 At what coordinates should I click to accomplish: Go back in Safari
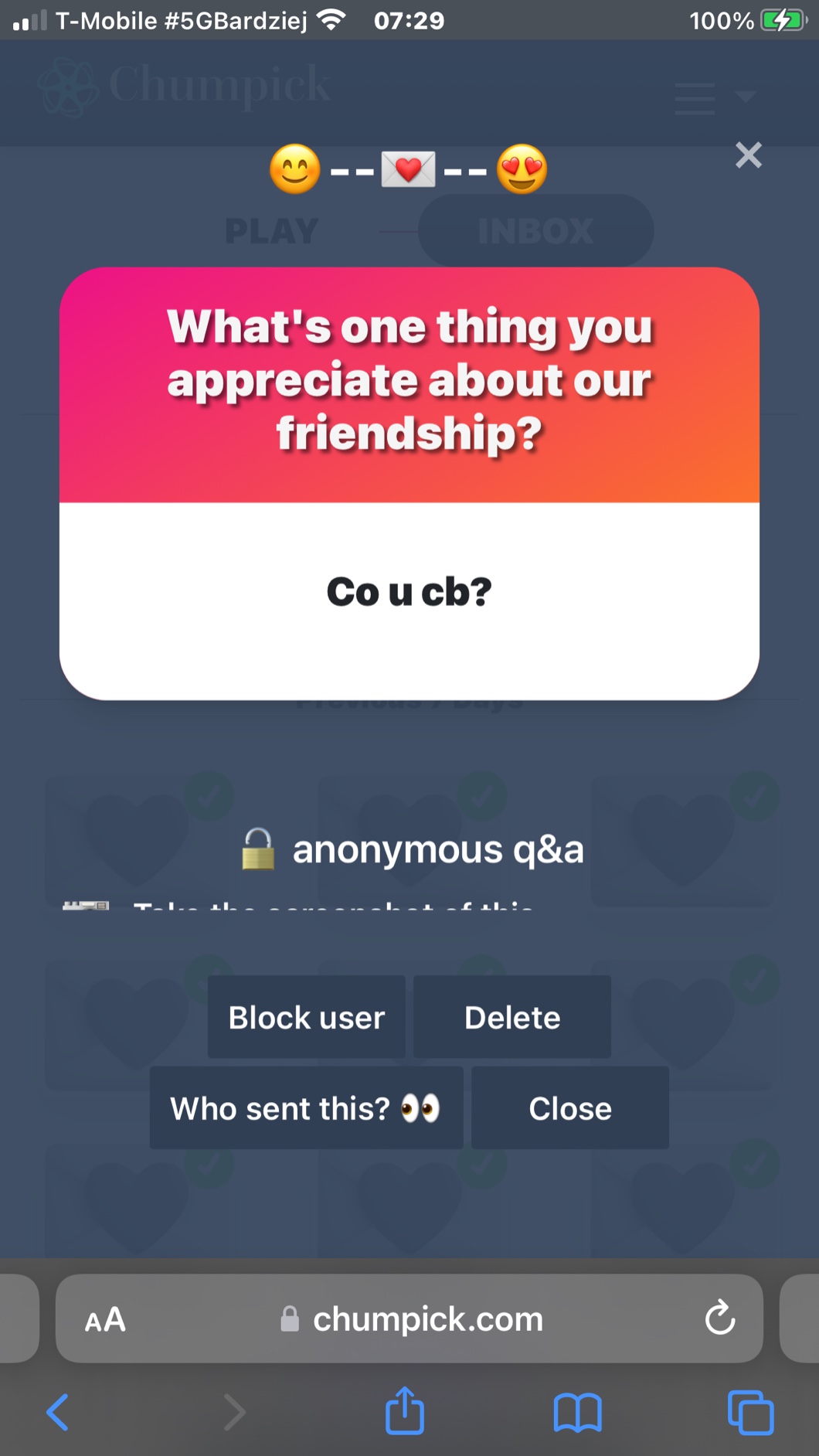[x=58, y=1413]
